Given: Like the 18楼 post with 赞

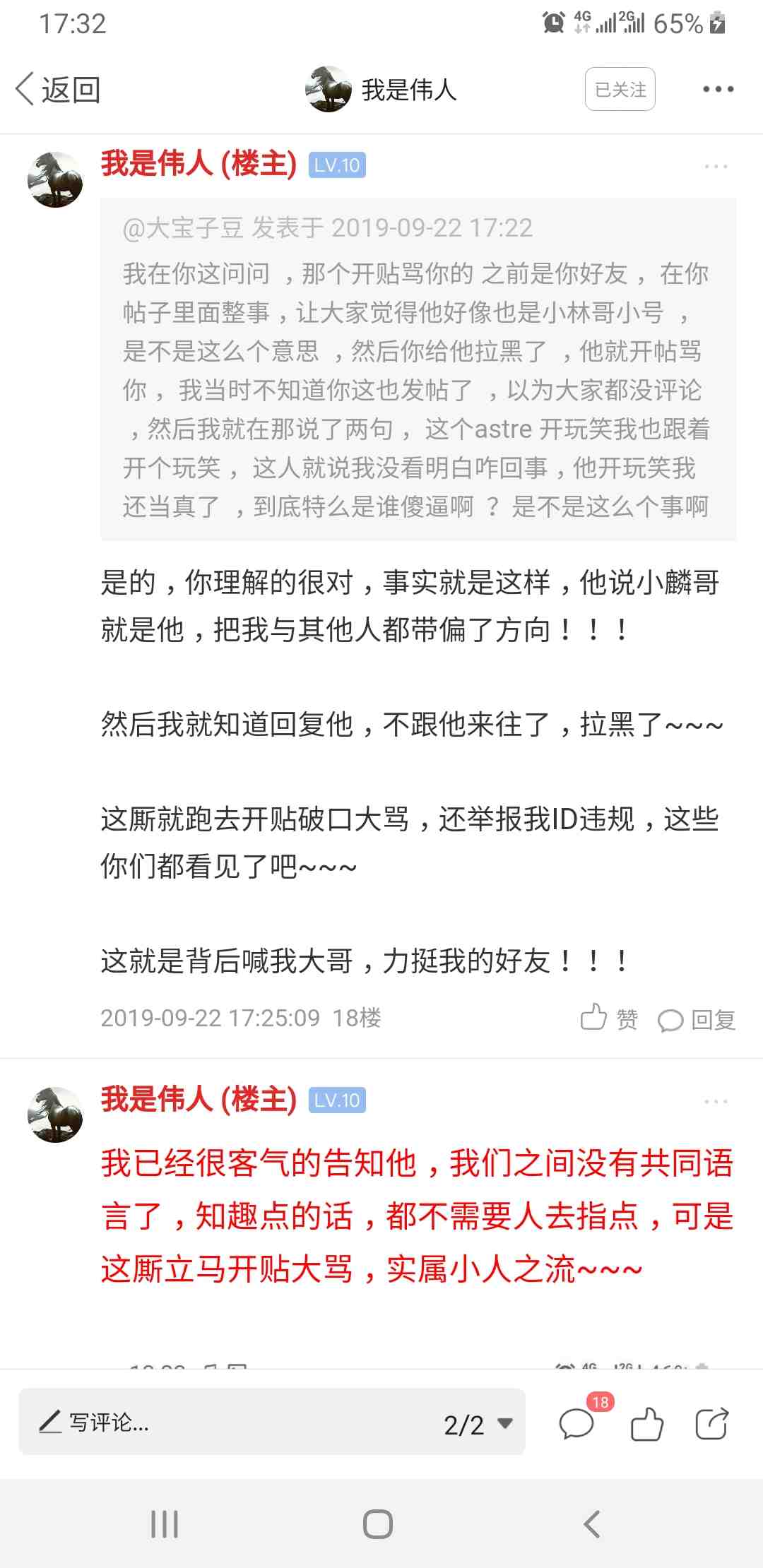Looking at the screenshot, I should pos(609,1018).
